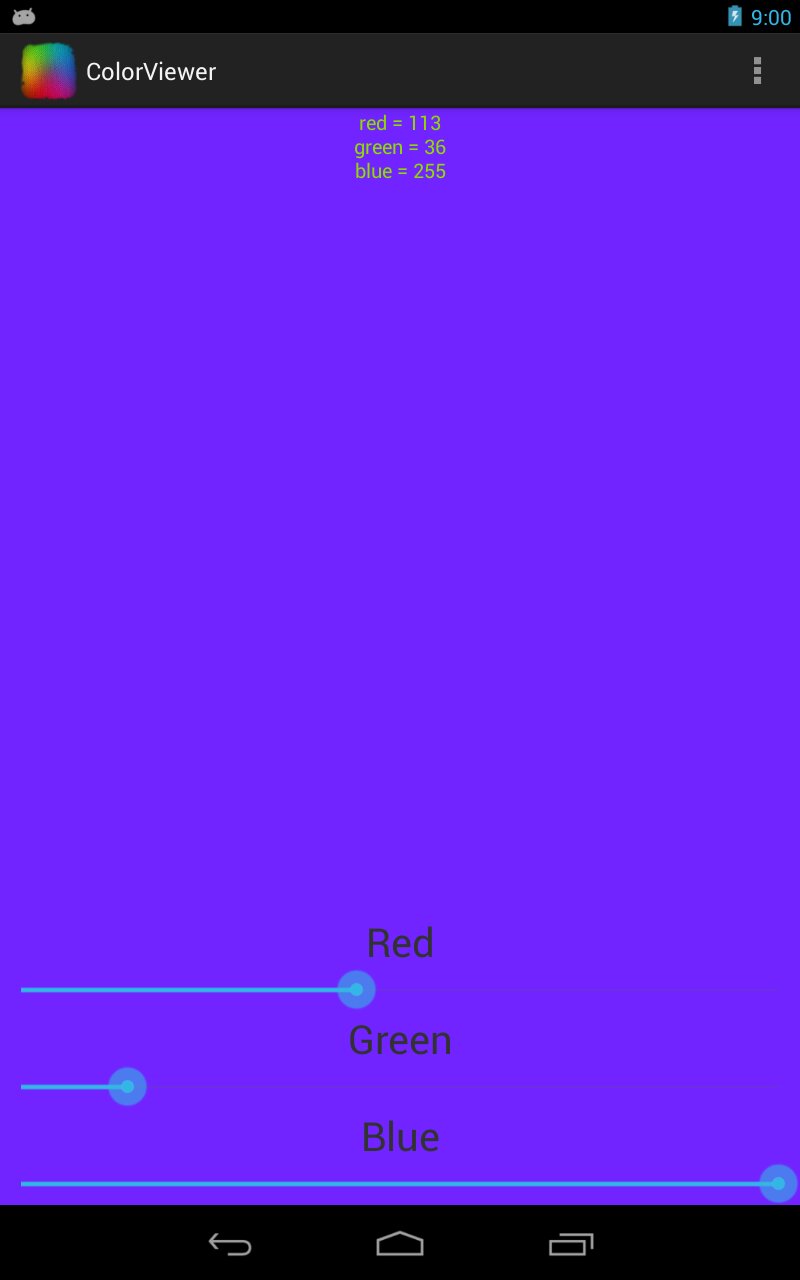Go back using the system back button
Viewport: 800px width, 1280px height.
230,1243
